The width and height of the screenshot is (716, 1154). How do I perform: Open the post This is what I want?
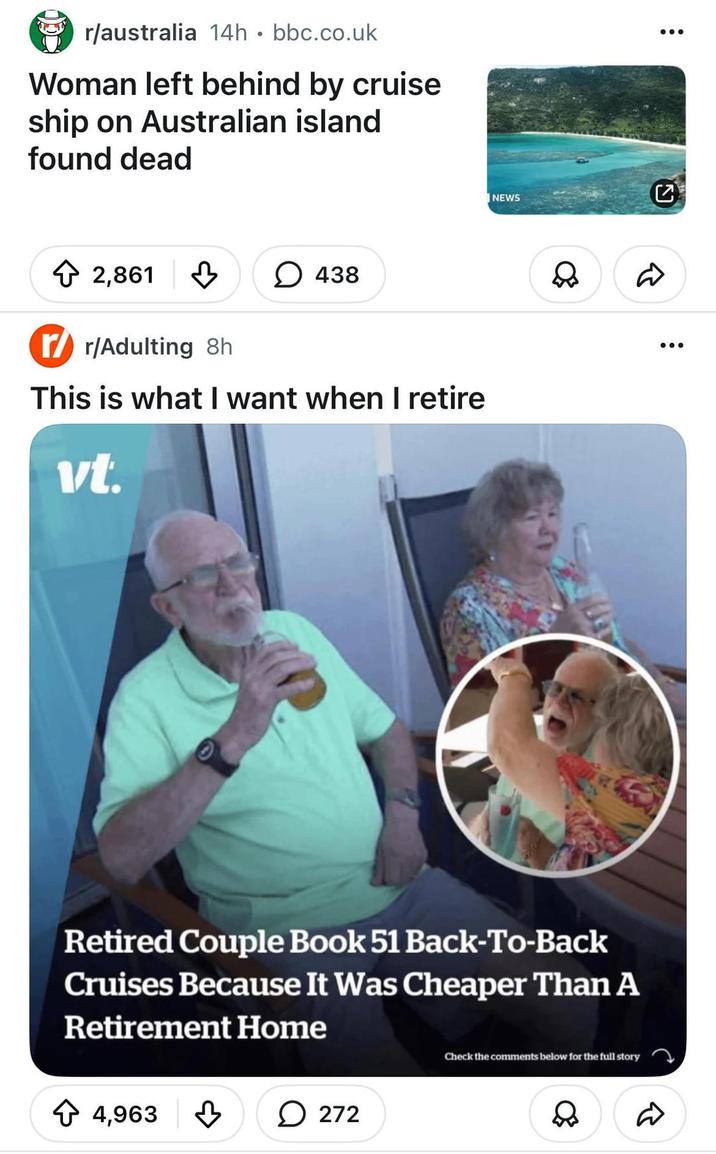258,398
